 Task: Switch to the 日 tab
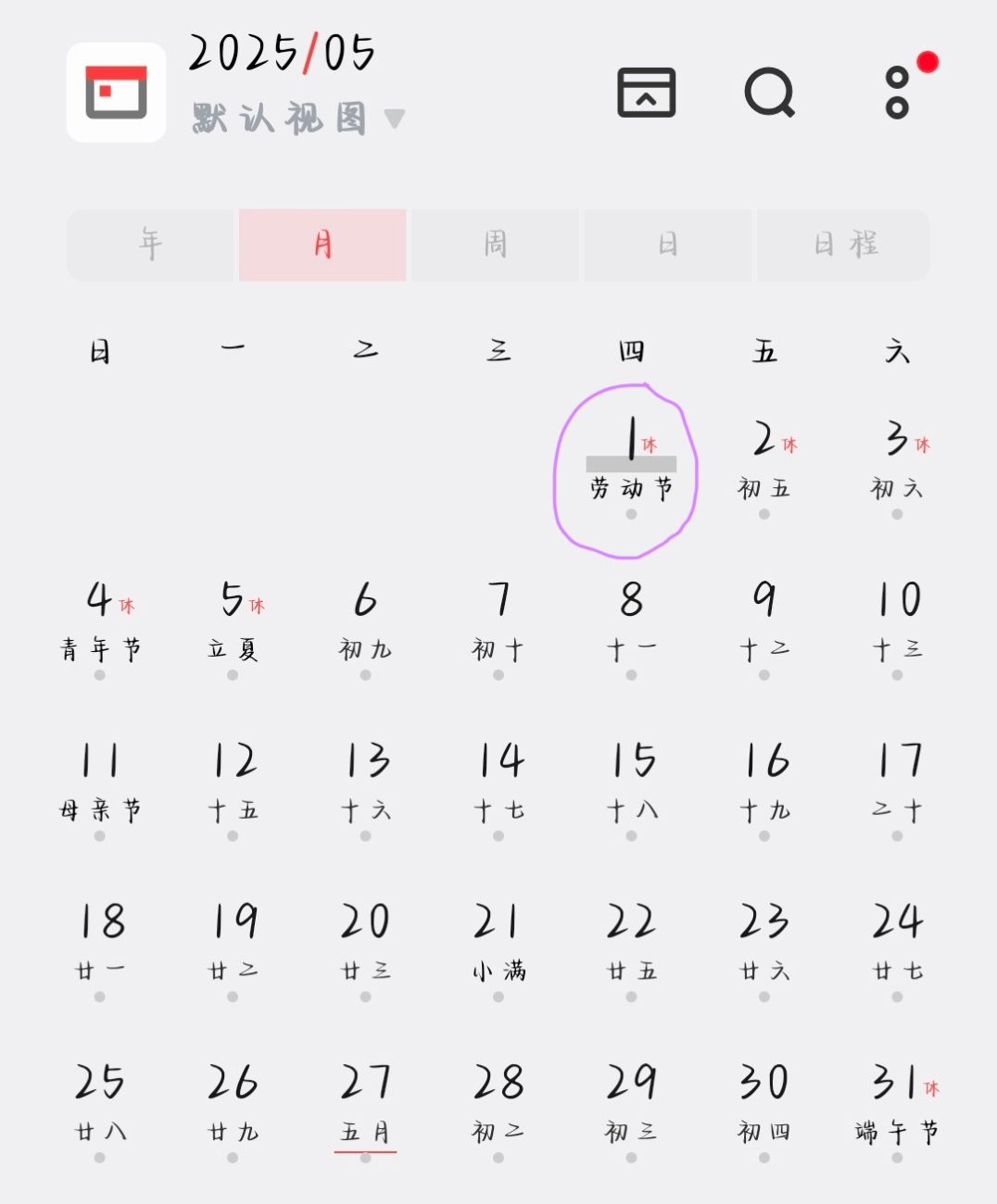667,245
